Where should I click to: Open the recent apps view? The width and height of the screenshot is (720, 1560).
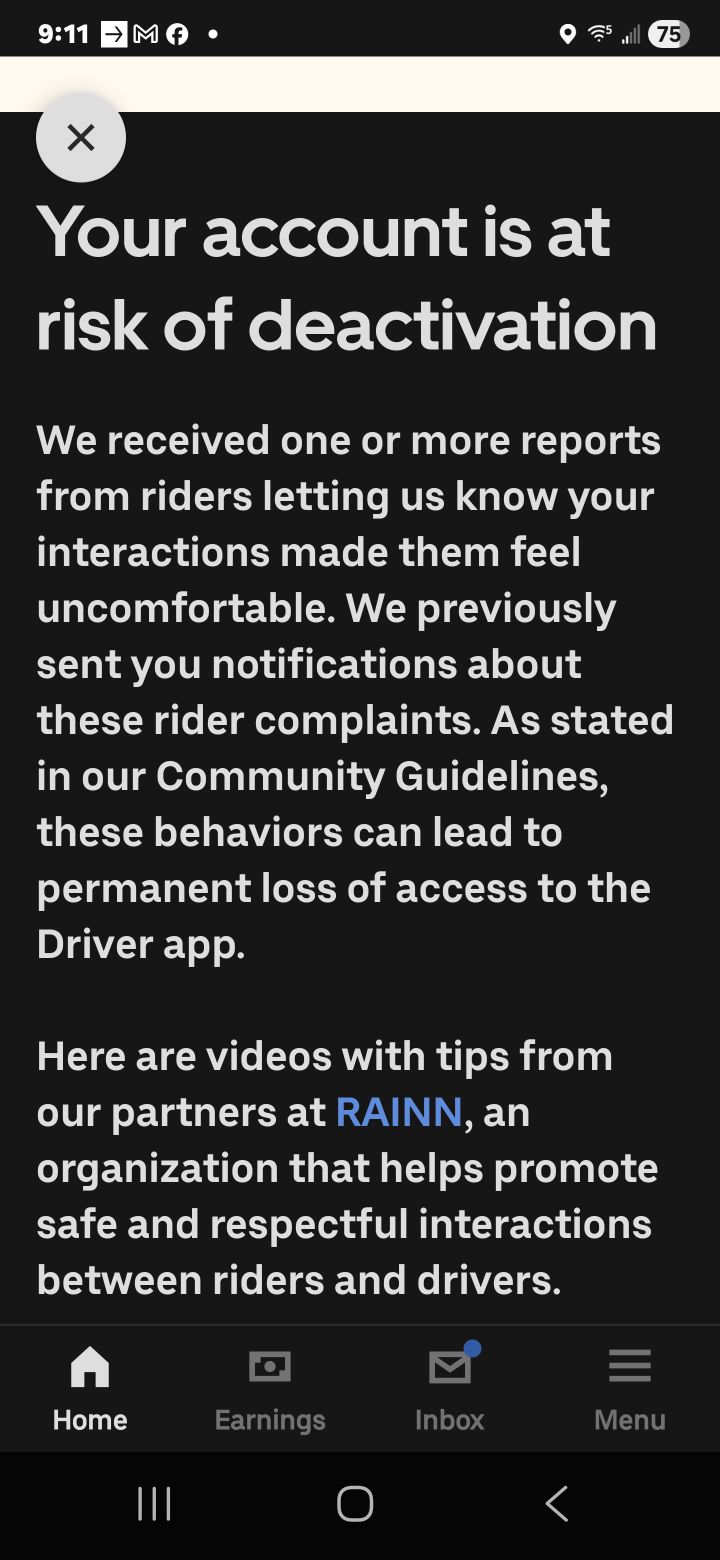click(x=154, y=1503)
